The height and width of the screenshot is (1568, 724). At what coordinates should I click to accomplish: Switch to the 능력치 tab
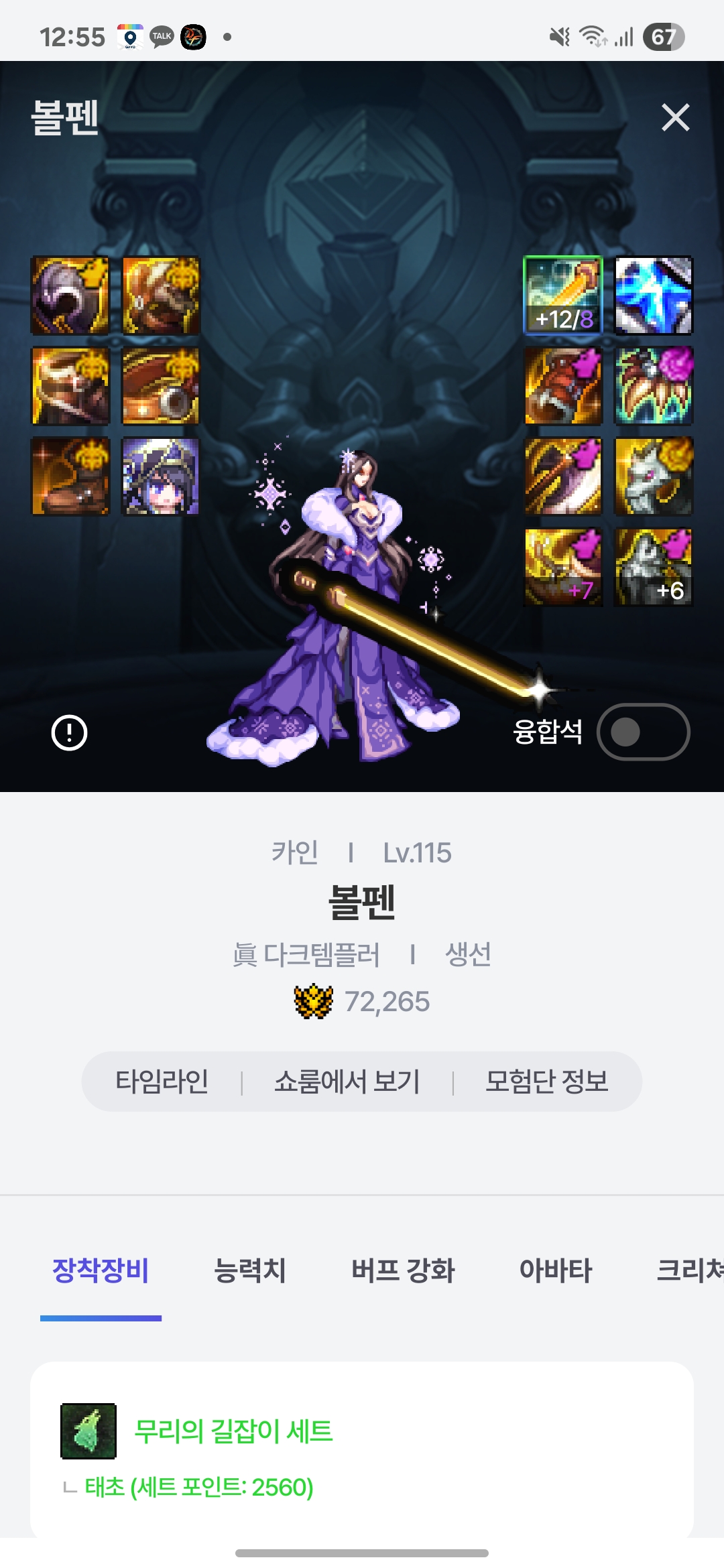249,1270
